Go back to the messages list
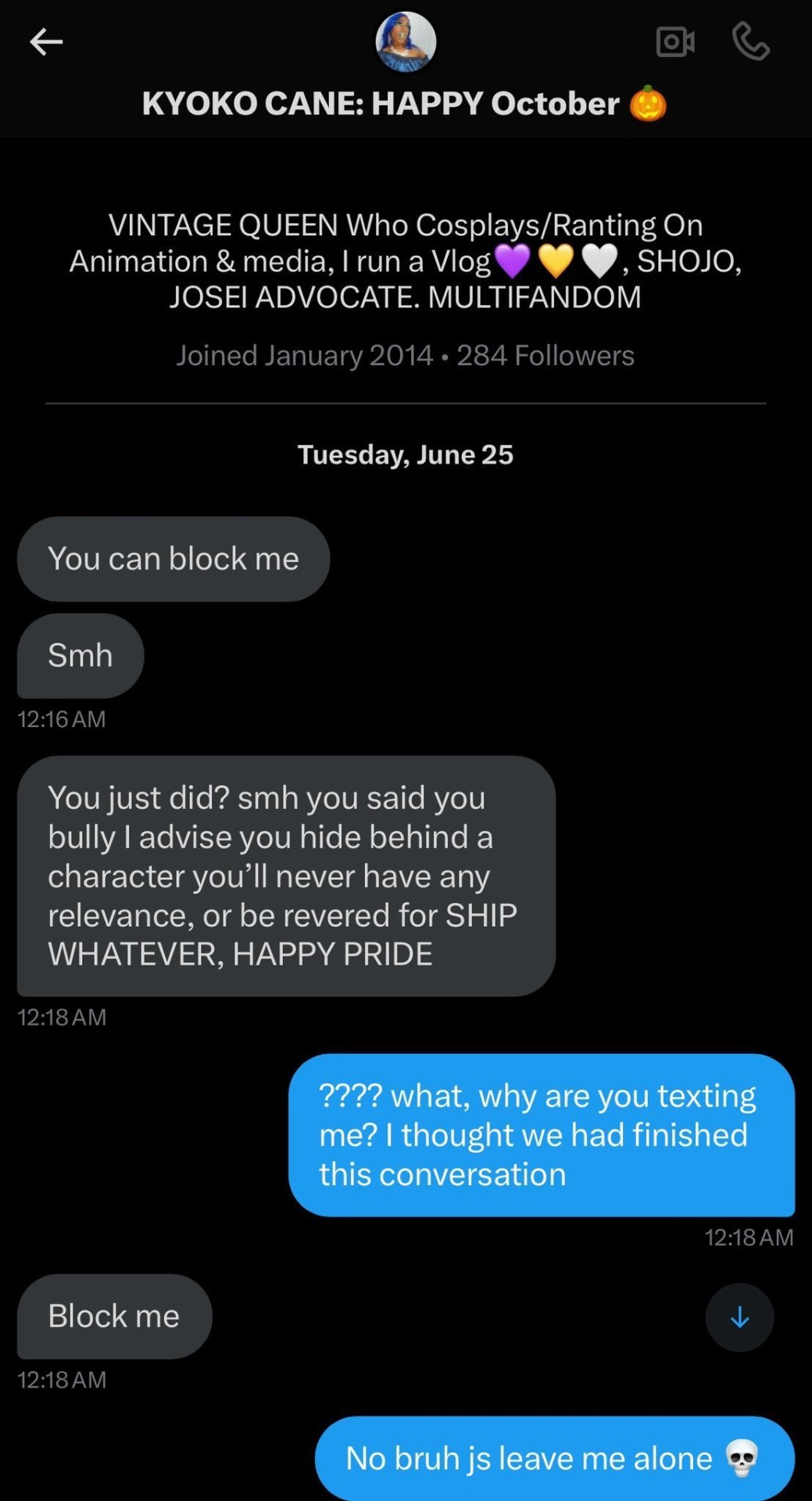The width and height of the screenshot is (812, 1501). point(45,42)
